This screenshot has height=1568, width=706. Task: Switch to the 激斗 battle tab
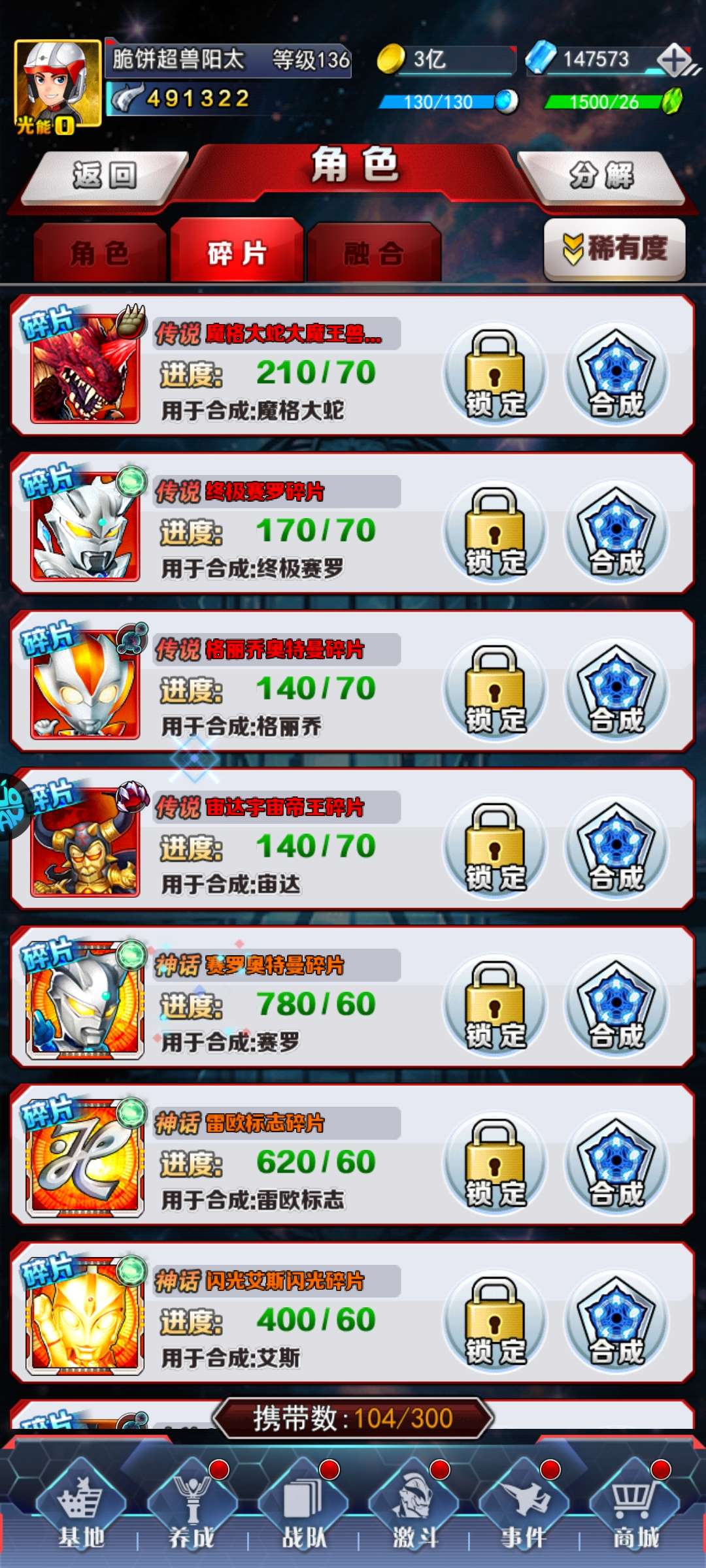pos(414,1509)
